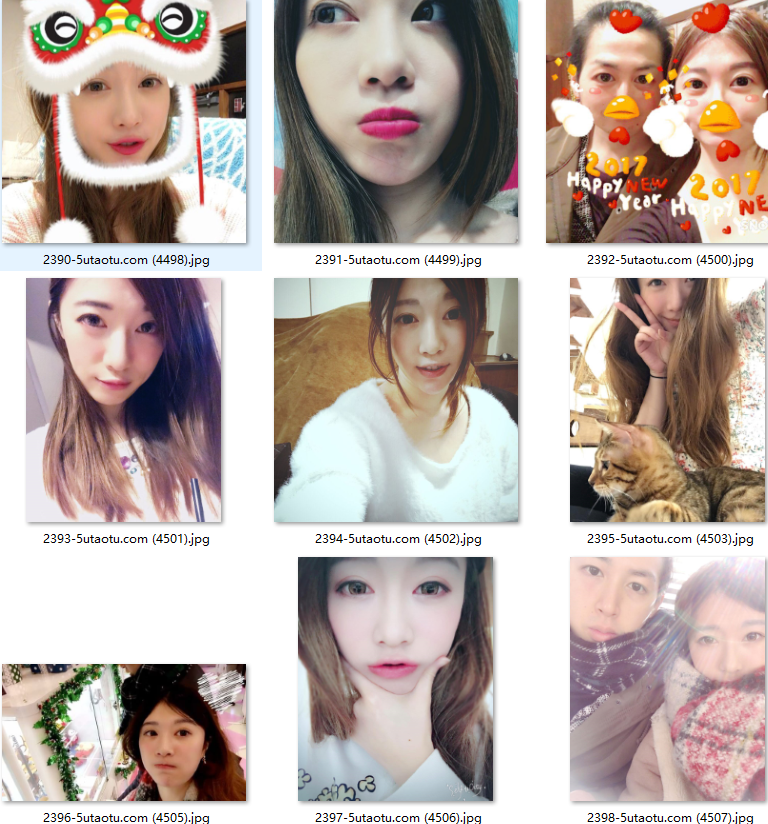Open image file 2394-5utaotu.com (4502).jpg
Screen dimensions: 768x824
click(396, 400)
